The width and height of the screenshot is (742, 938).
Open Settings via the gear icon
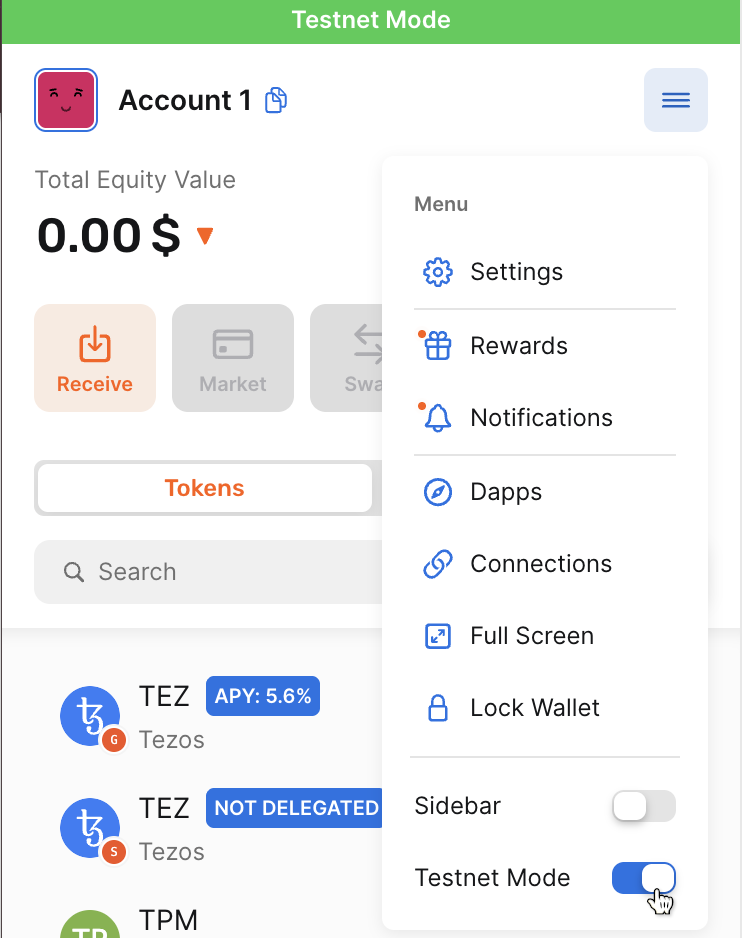pos(437,271)
